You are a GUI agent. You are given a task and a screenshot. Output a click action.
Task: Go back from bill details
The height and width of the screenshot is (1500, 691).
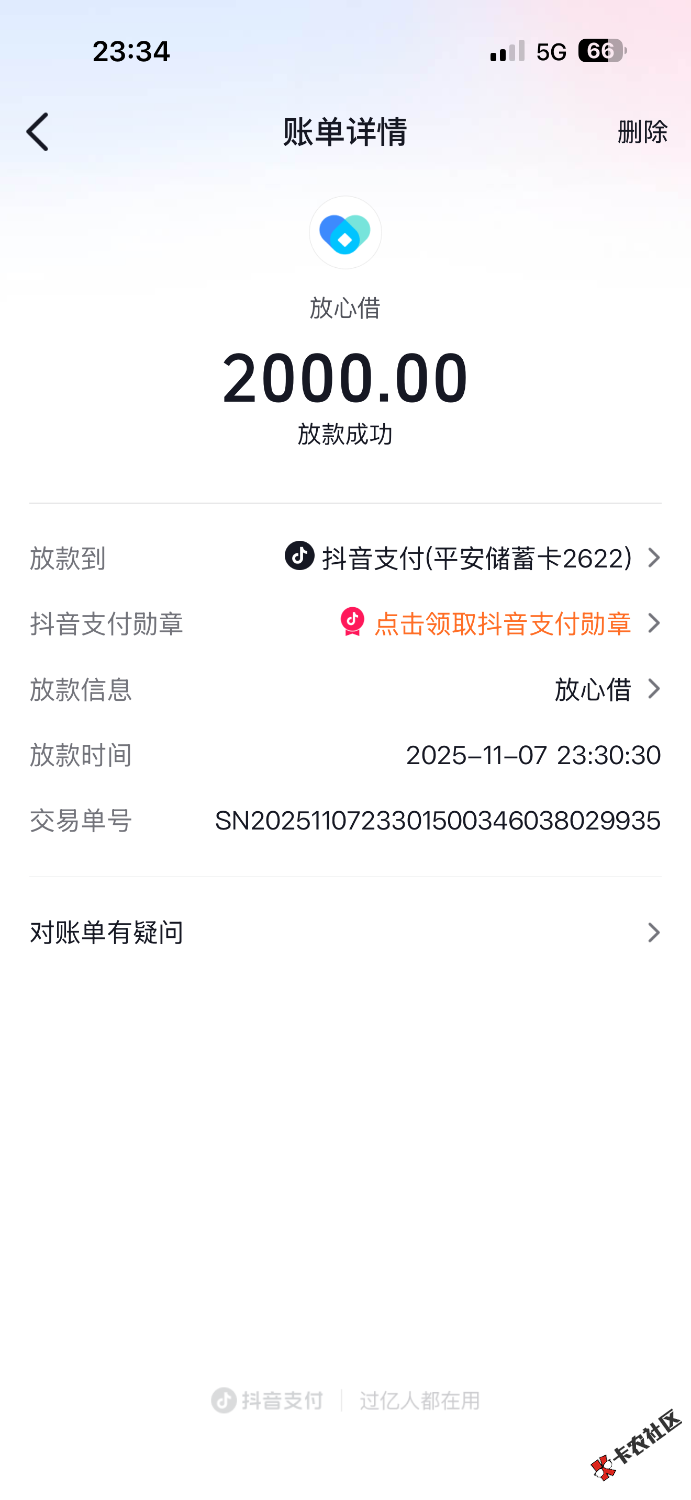(x=38, y=132)
